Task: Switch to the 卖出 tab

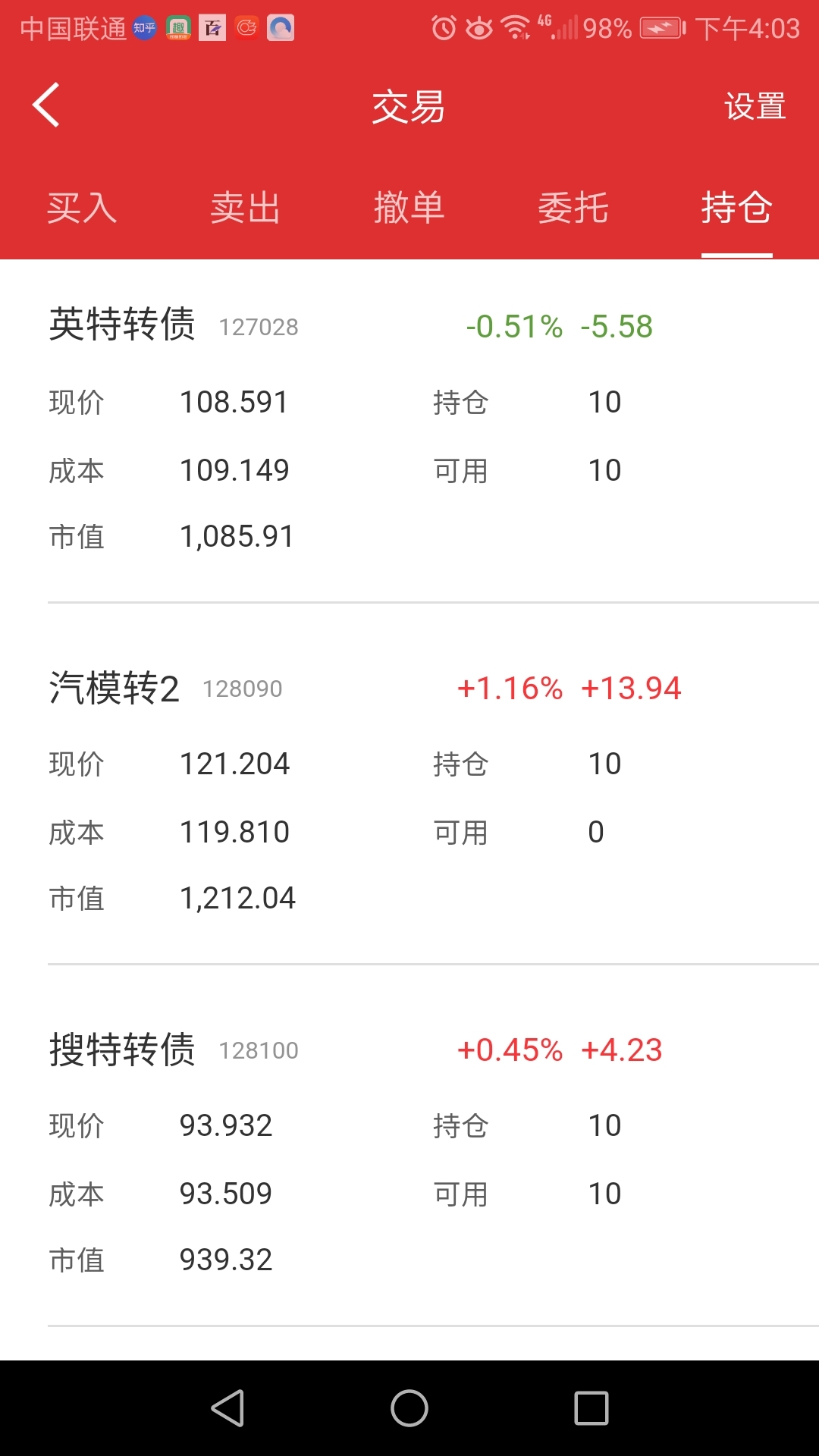Action: tap(246, 207)
